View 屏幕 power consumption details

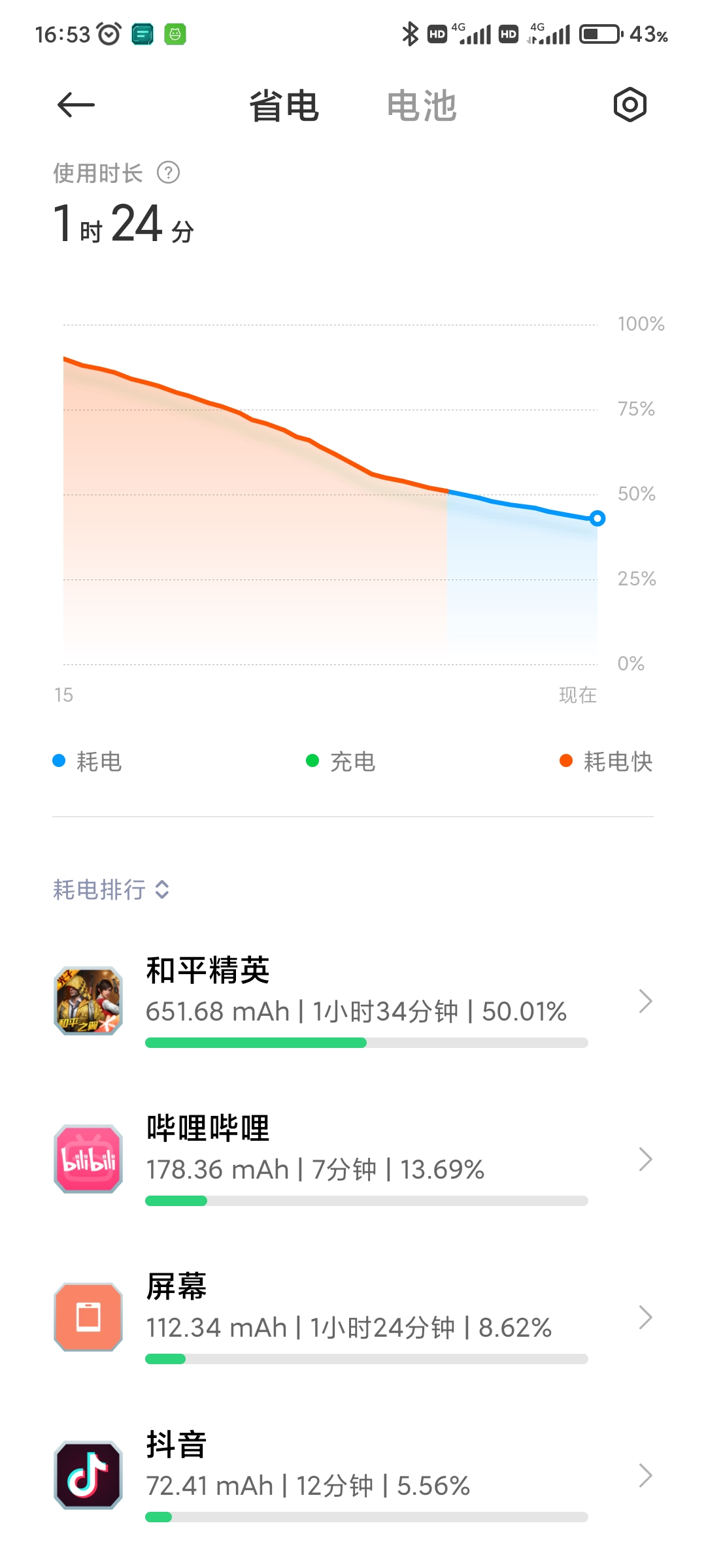[353, 1317]
